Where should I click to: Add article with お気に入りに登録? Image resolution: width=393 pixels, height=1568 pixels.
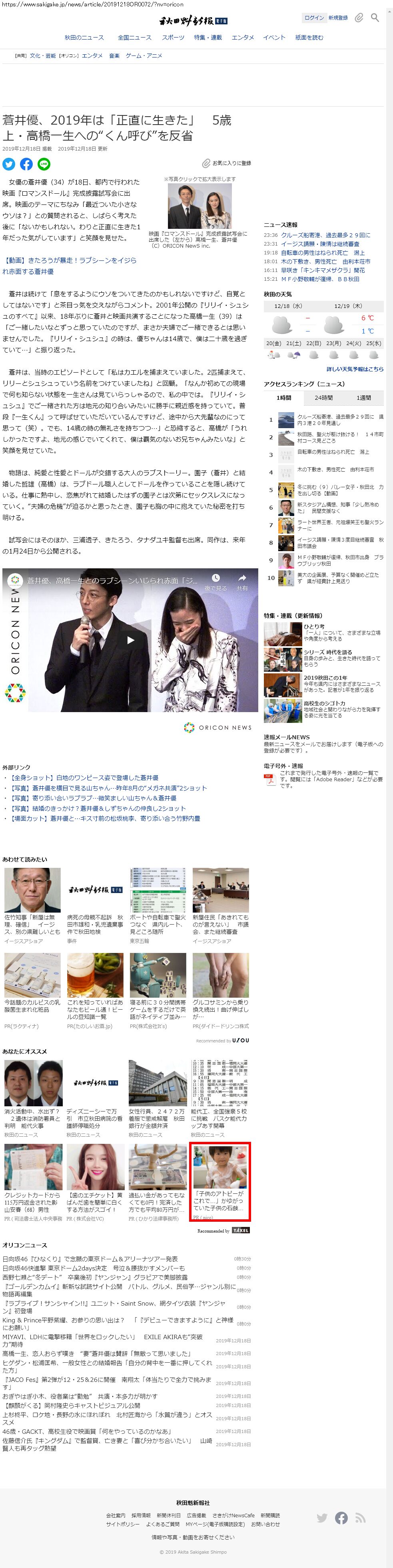click(227, 163)
